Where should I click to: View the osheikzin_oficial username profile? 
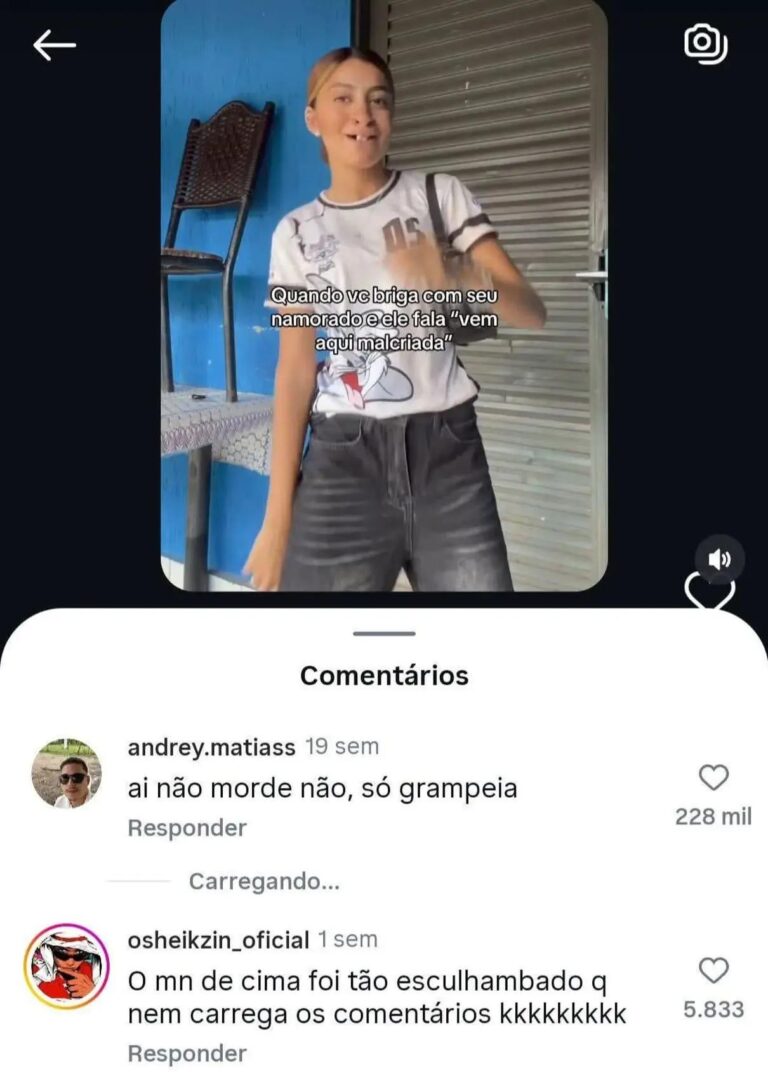pos(219,939)
